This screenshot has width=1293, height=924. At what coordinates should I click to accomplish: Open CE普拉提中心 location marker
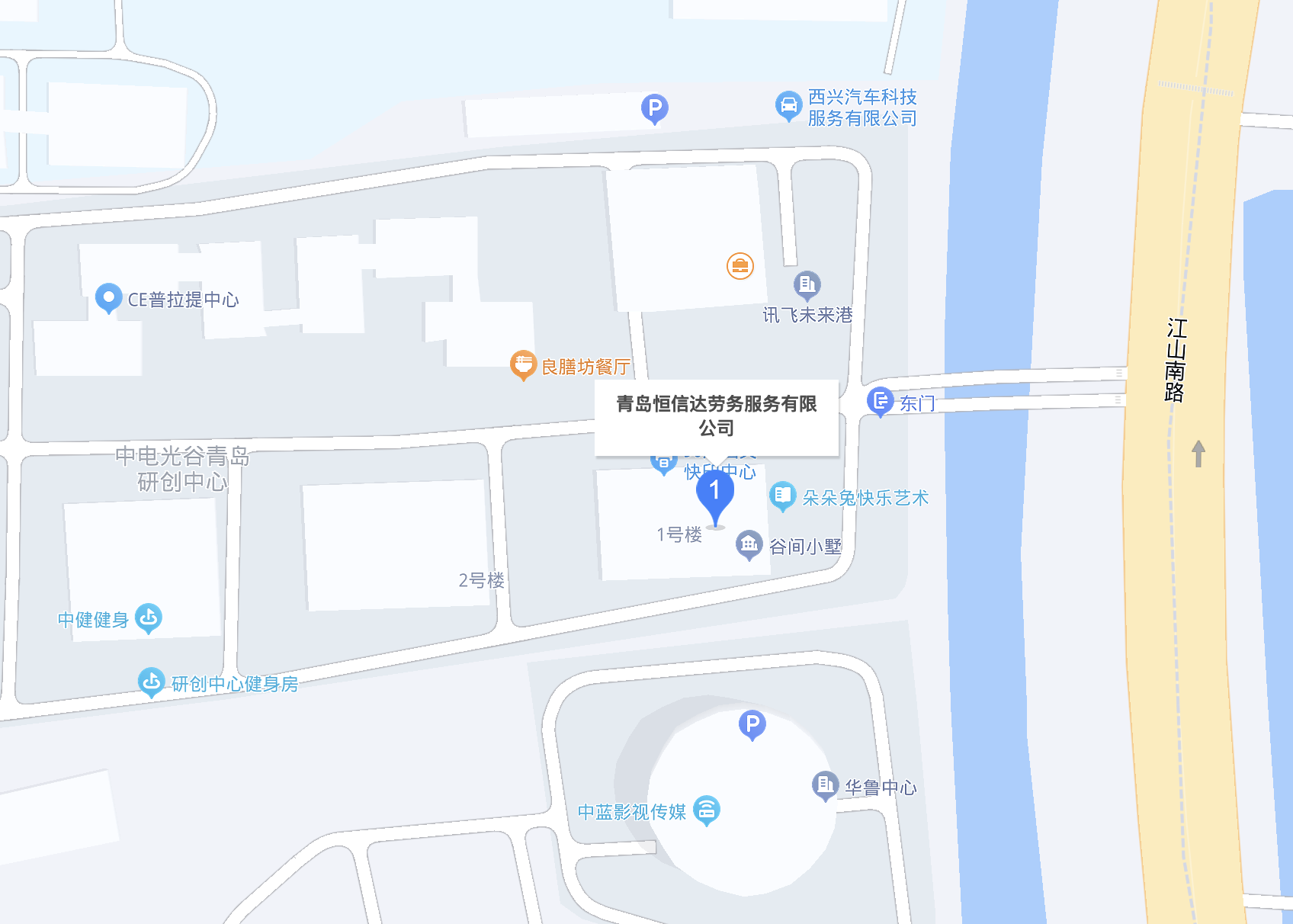coord(108,297)
